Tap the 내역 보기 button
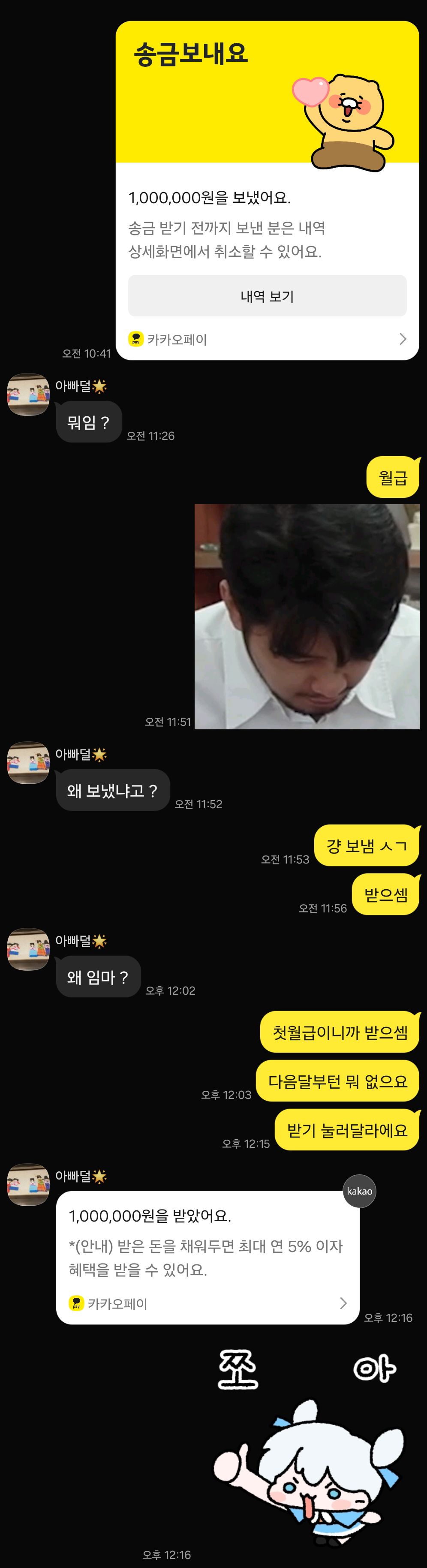 (267, 296)
